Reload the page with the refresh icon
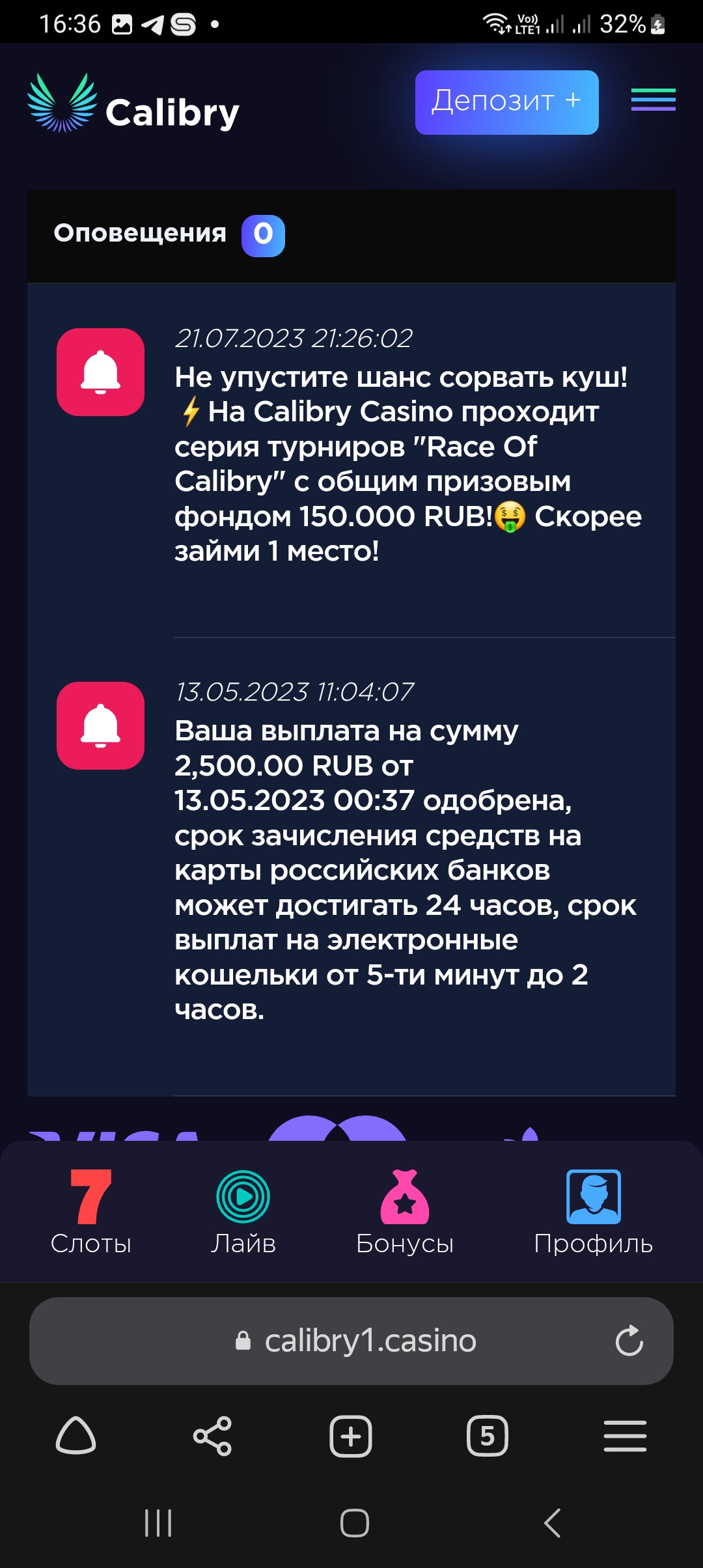Image resolution: width=703 pixels, height=1568 pixels. [629, 1341]
